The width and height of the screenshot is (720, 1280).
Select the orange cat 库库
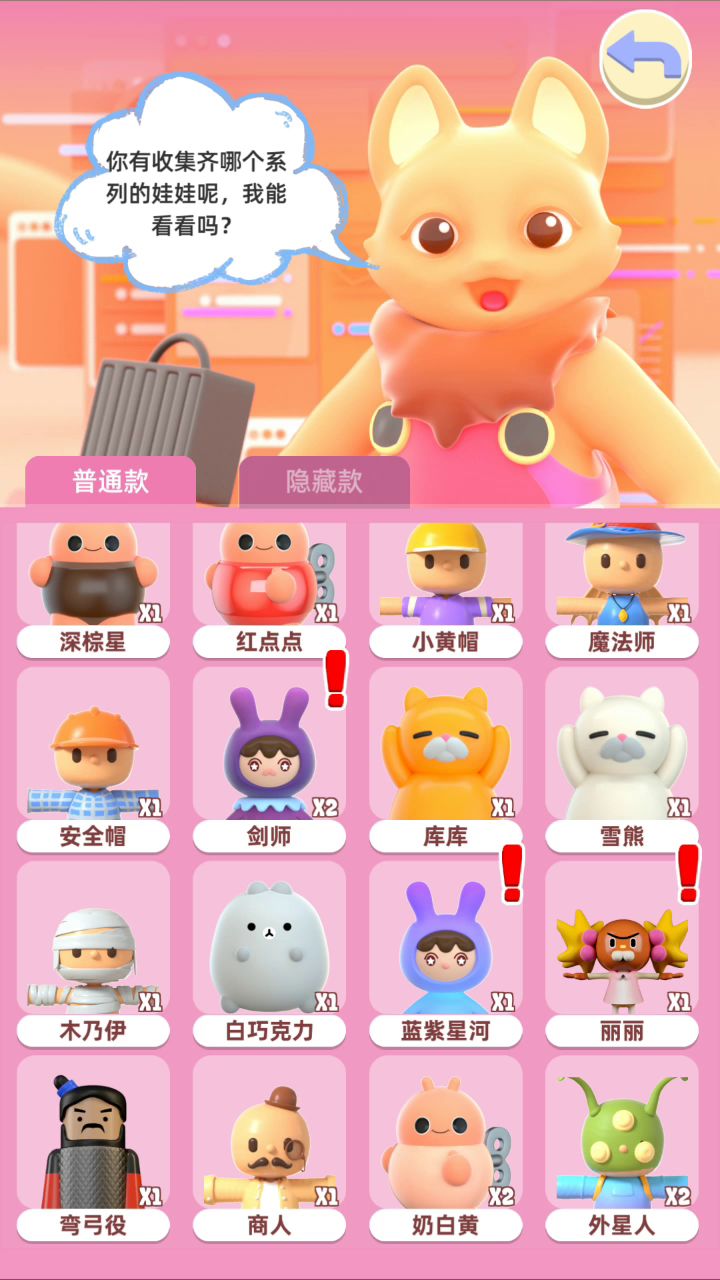coord(445,758)
